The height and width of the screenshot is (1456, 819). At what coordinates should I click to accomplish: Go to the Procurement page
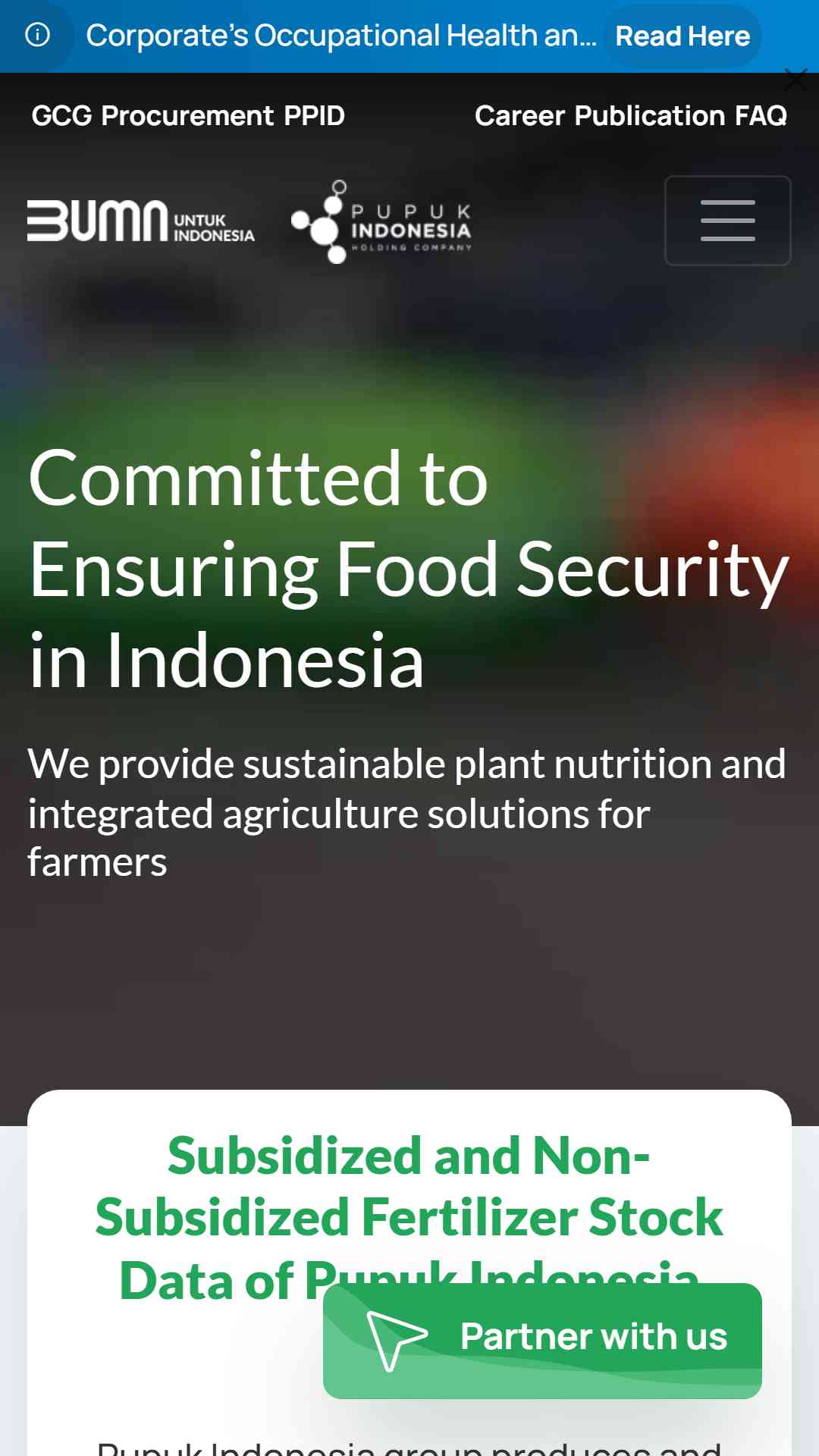(x=187, y=116)
